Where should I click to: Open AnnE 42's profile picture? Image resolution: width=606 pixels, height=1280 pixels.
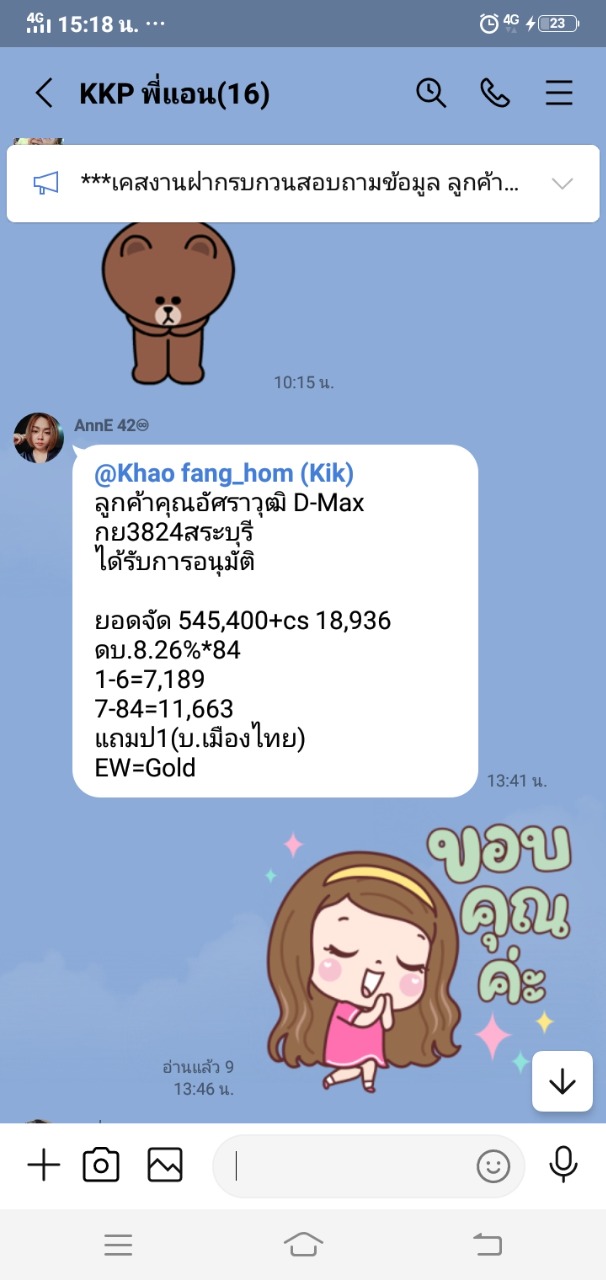(x=38, y=437)
